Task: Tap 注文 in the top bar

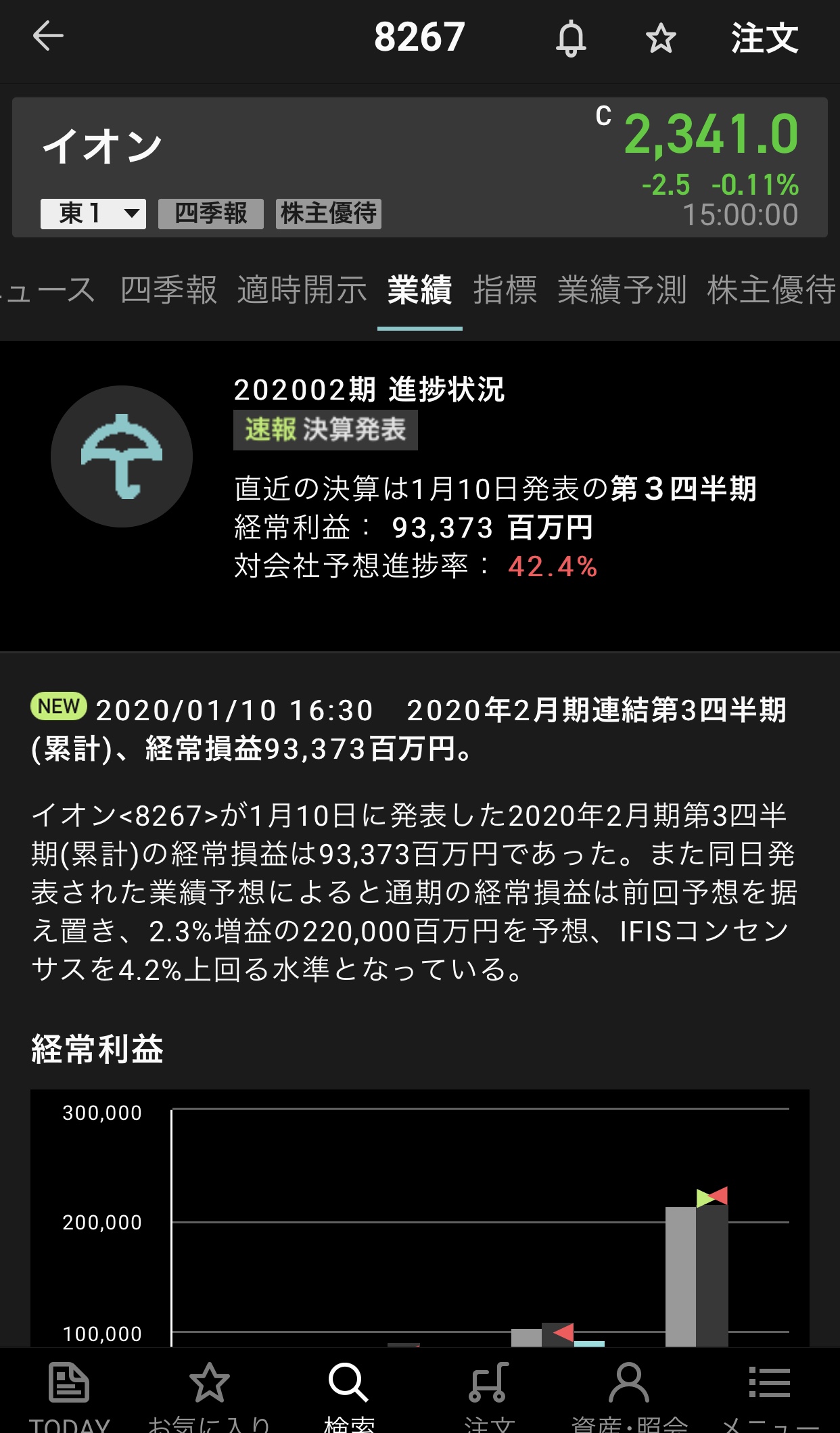Action: click(x=764, y=38)
